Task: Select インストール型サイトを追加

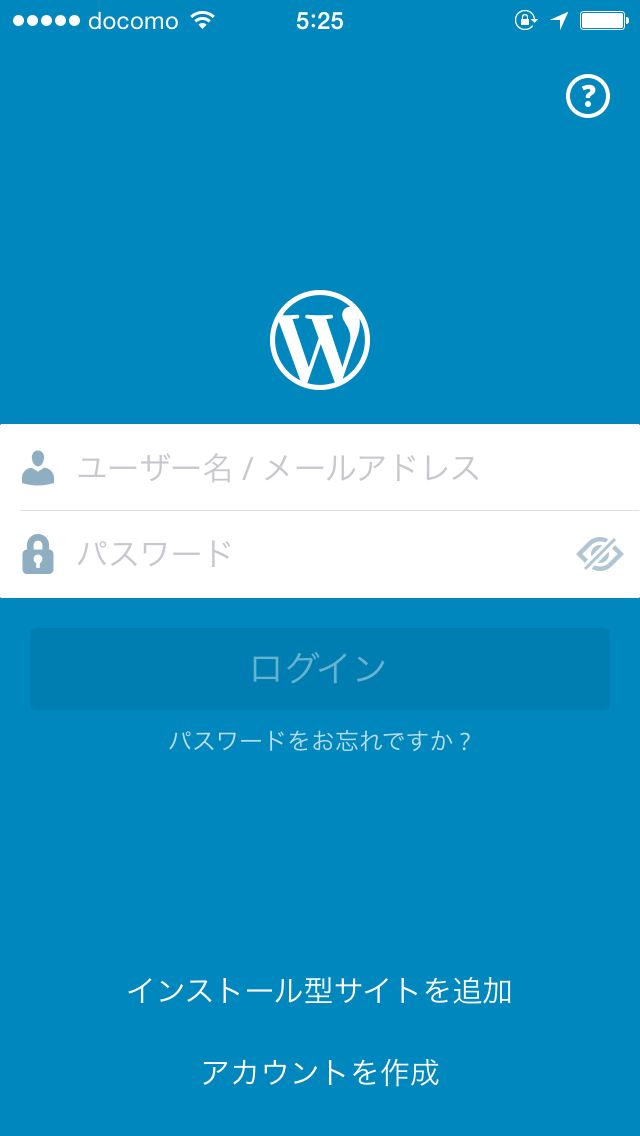Action: (320, 990)
